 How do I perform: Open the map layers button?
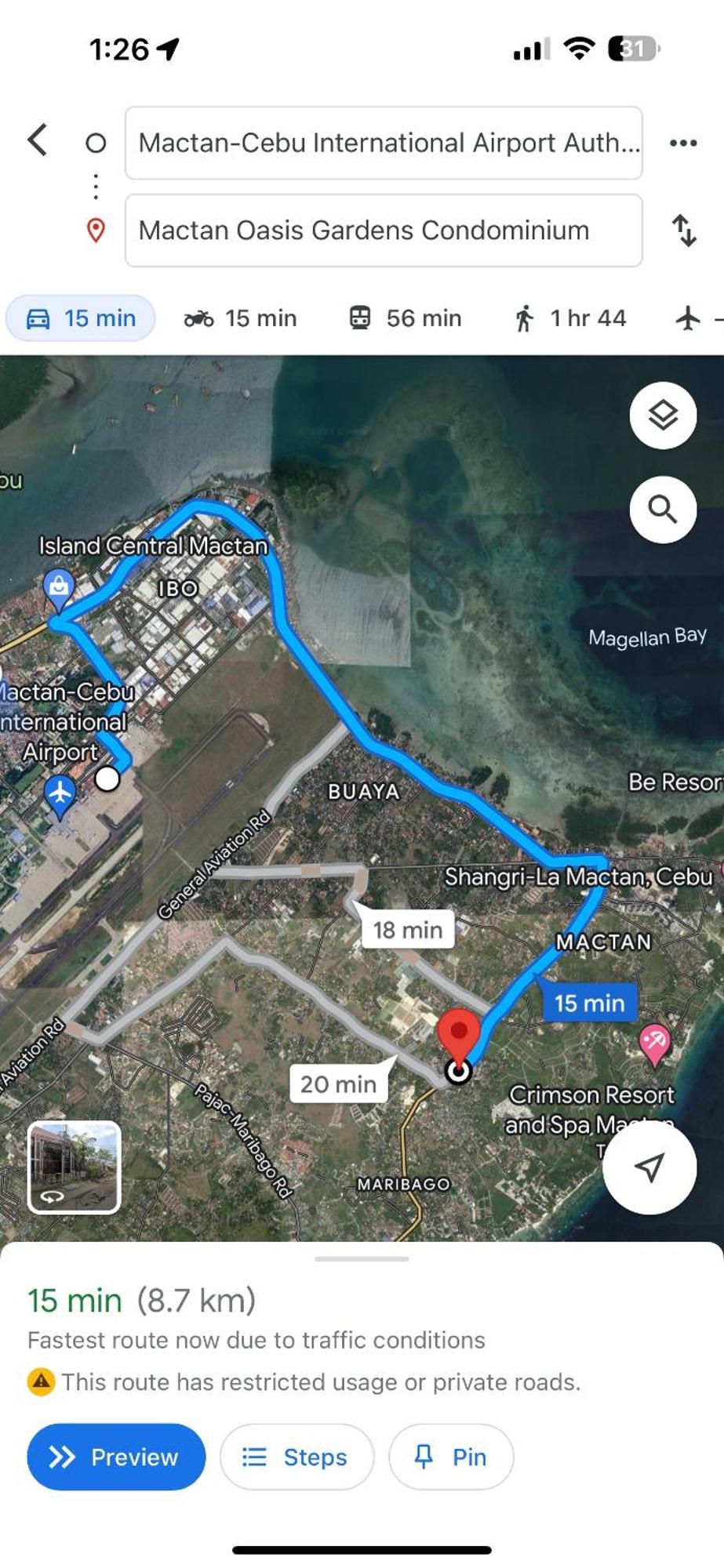663,416
